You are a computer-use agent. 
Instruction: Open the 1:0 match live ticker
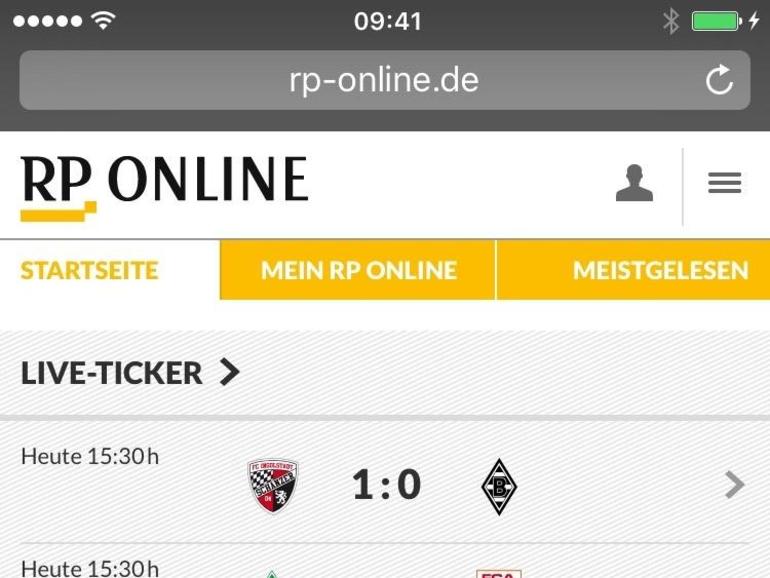385,485
